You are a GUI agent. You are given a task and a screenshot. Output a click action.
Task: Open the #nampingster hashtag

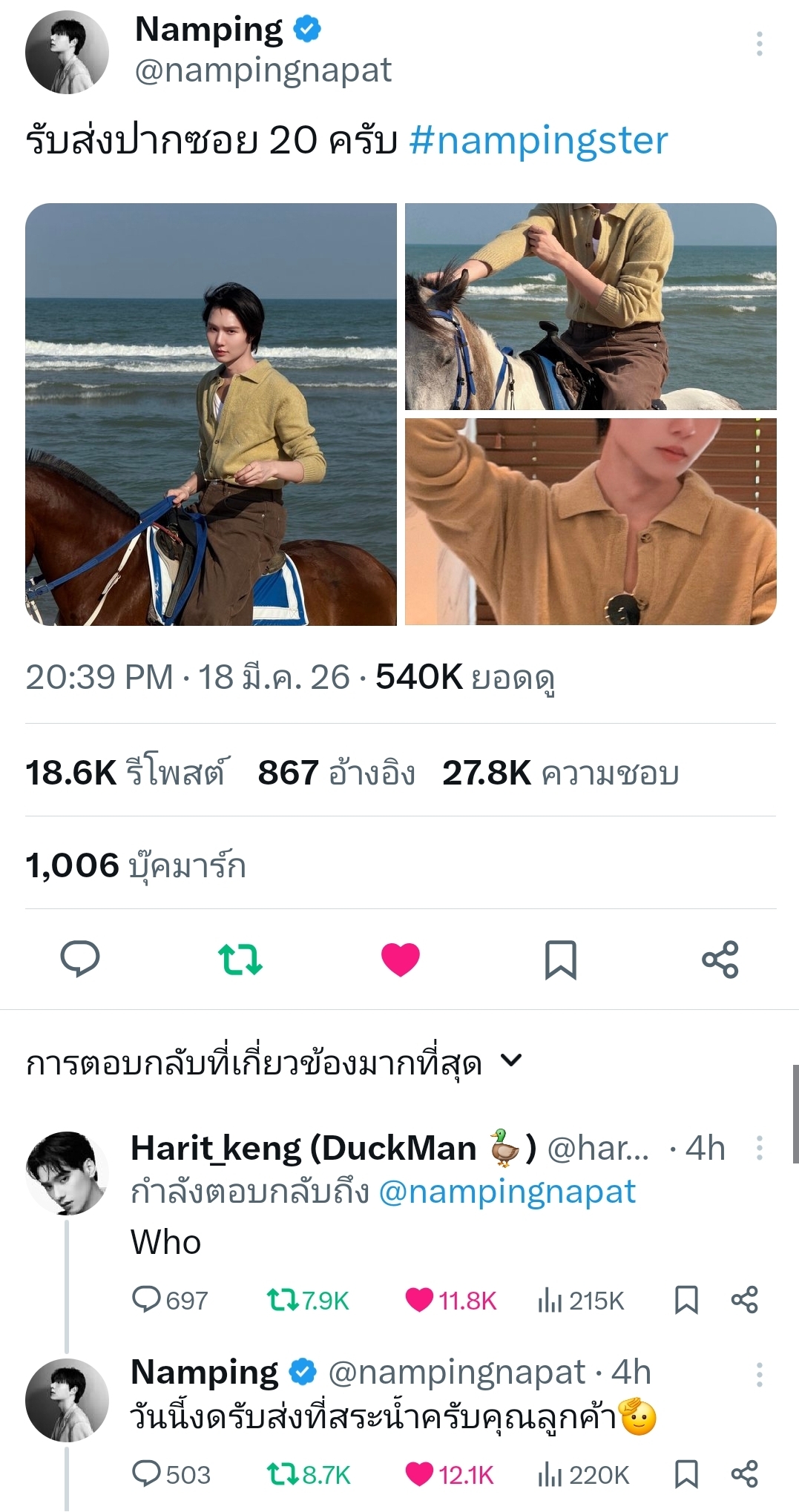click(x=538, y=141)
